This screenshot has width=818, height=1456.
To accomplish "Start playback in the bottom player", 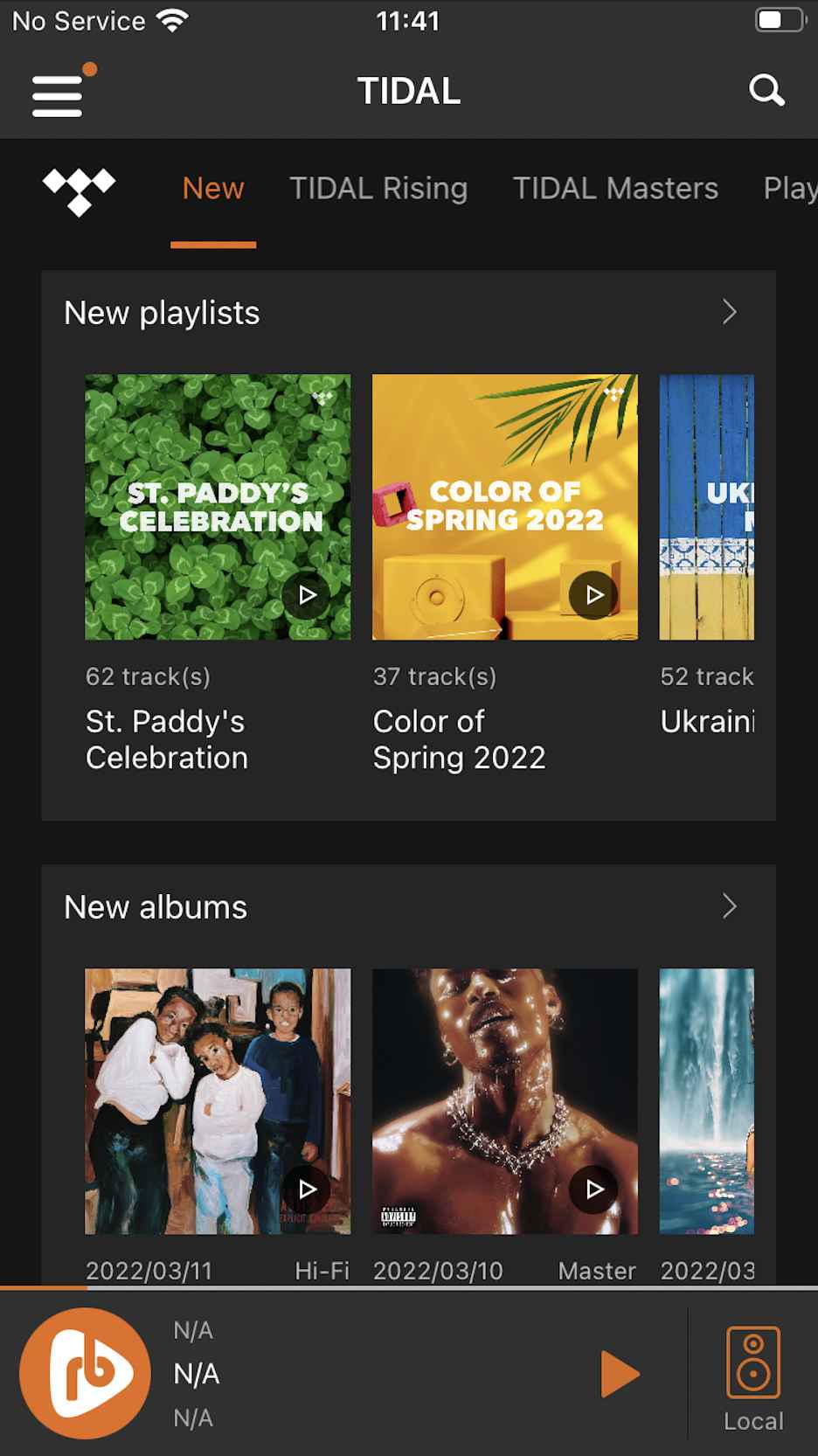I will point(620,1374).
